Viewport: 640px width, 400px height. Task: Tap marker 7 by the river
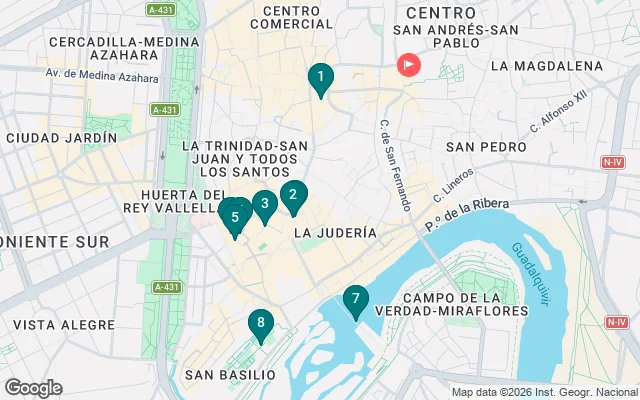point(355,299)
